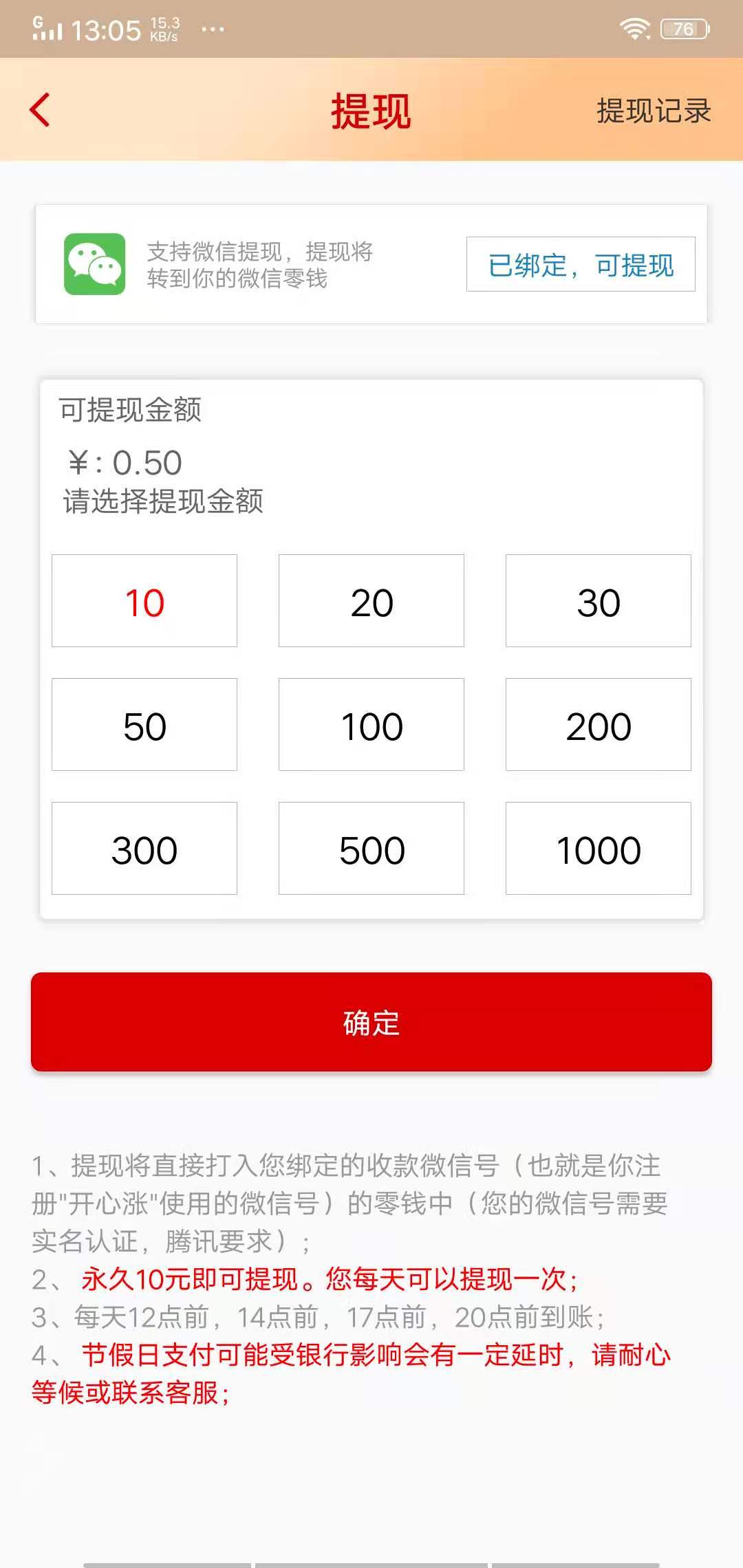
Task: Open 提现记录 withdrawal history
Action: pos(653,111)
